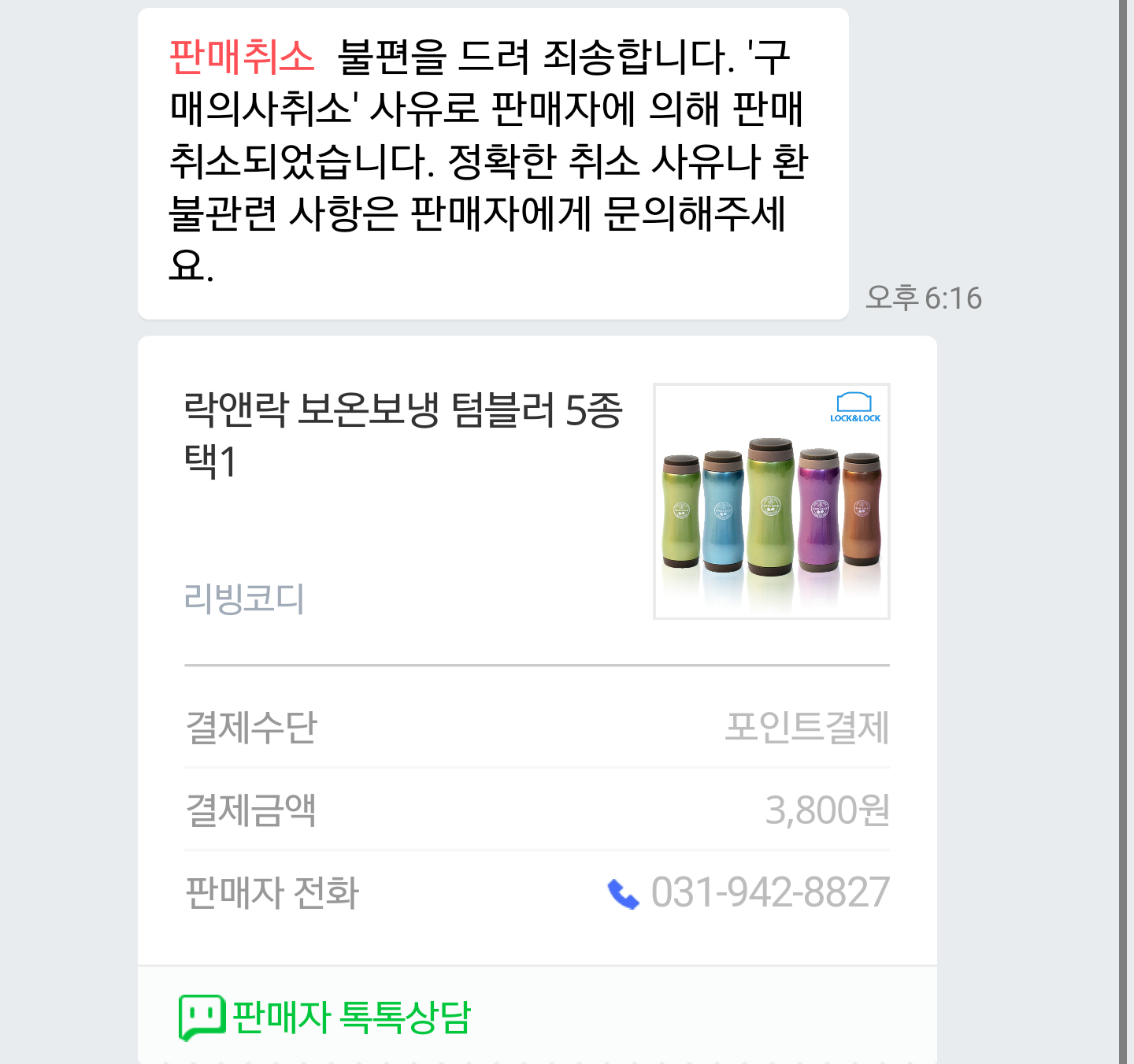The width and height of the screenshot is (1134, 1064).
Task: Open the 락앤락 보온보냉 텀블러 5종 택1 product
Action: click(402, 435)
